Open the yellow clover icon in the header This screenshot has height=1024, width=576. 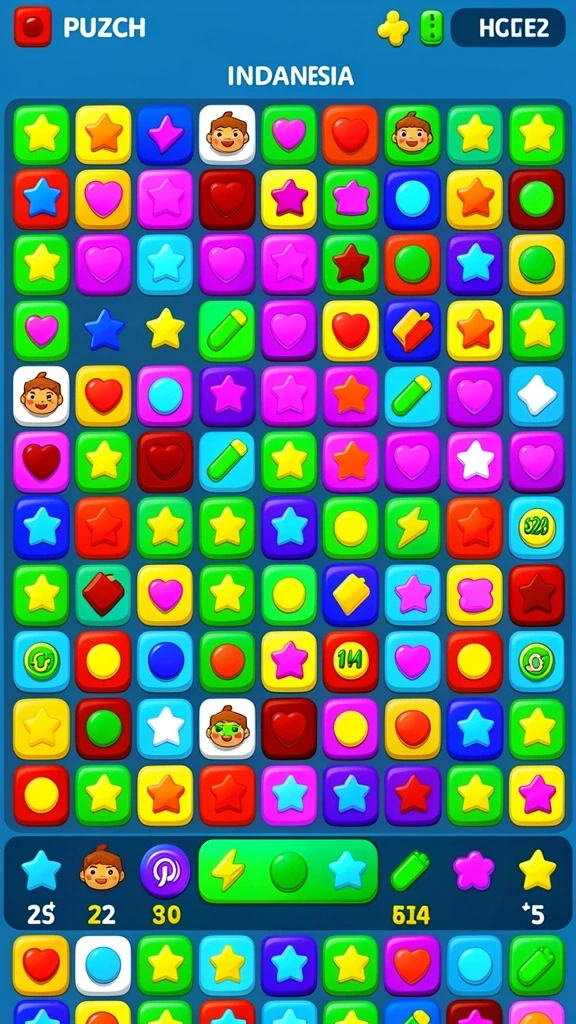[394, 28]
